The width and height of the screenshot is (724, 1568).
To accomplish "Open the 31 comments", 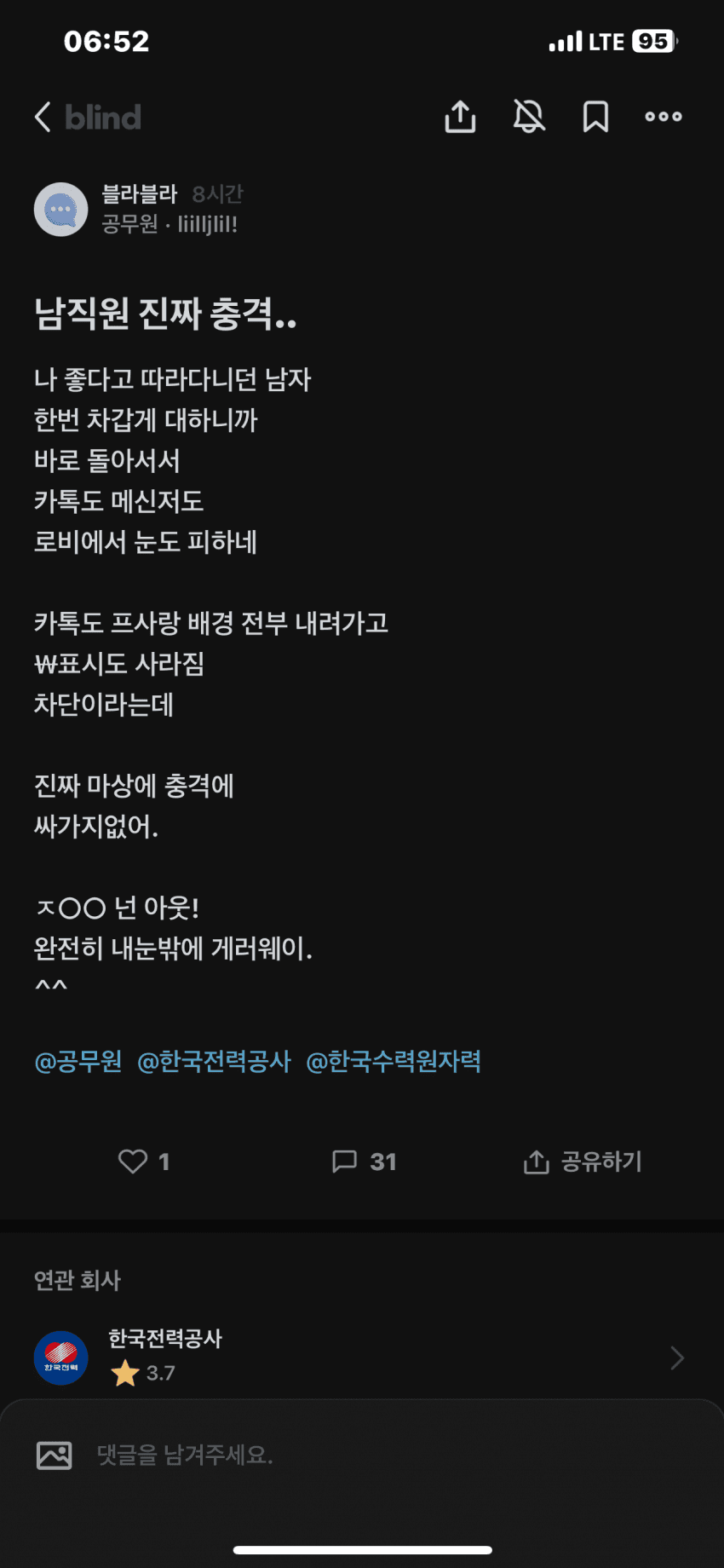I will tap(364, 1162).
